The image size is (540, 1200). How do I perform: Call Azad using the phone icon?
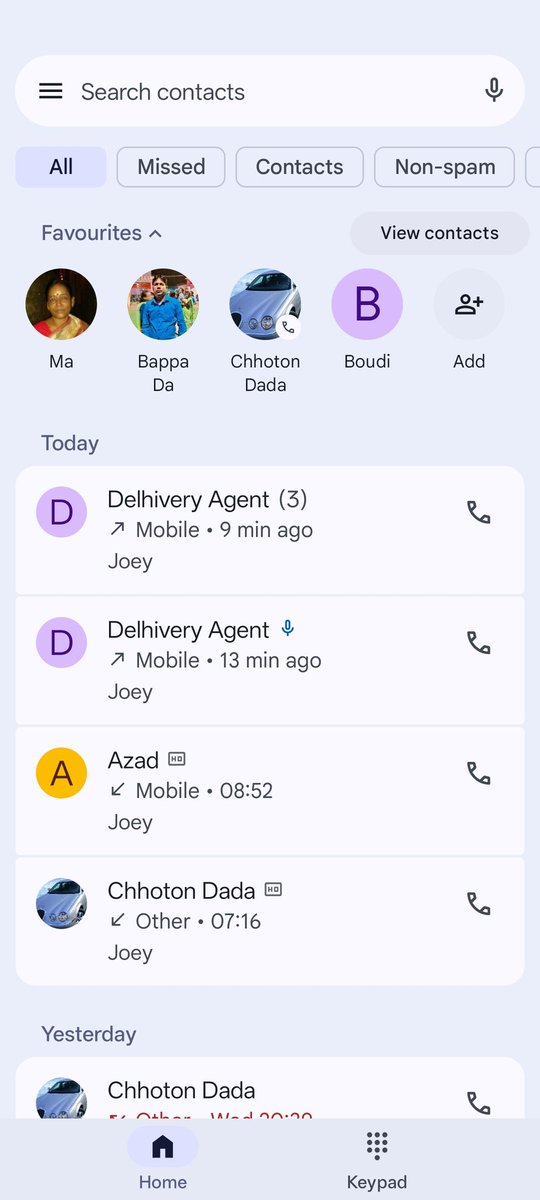(x=479, y=773)
